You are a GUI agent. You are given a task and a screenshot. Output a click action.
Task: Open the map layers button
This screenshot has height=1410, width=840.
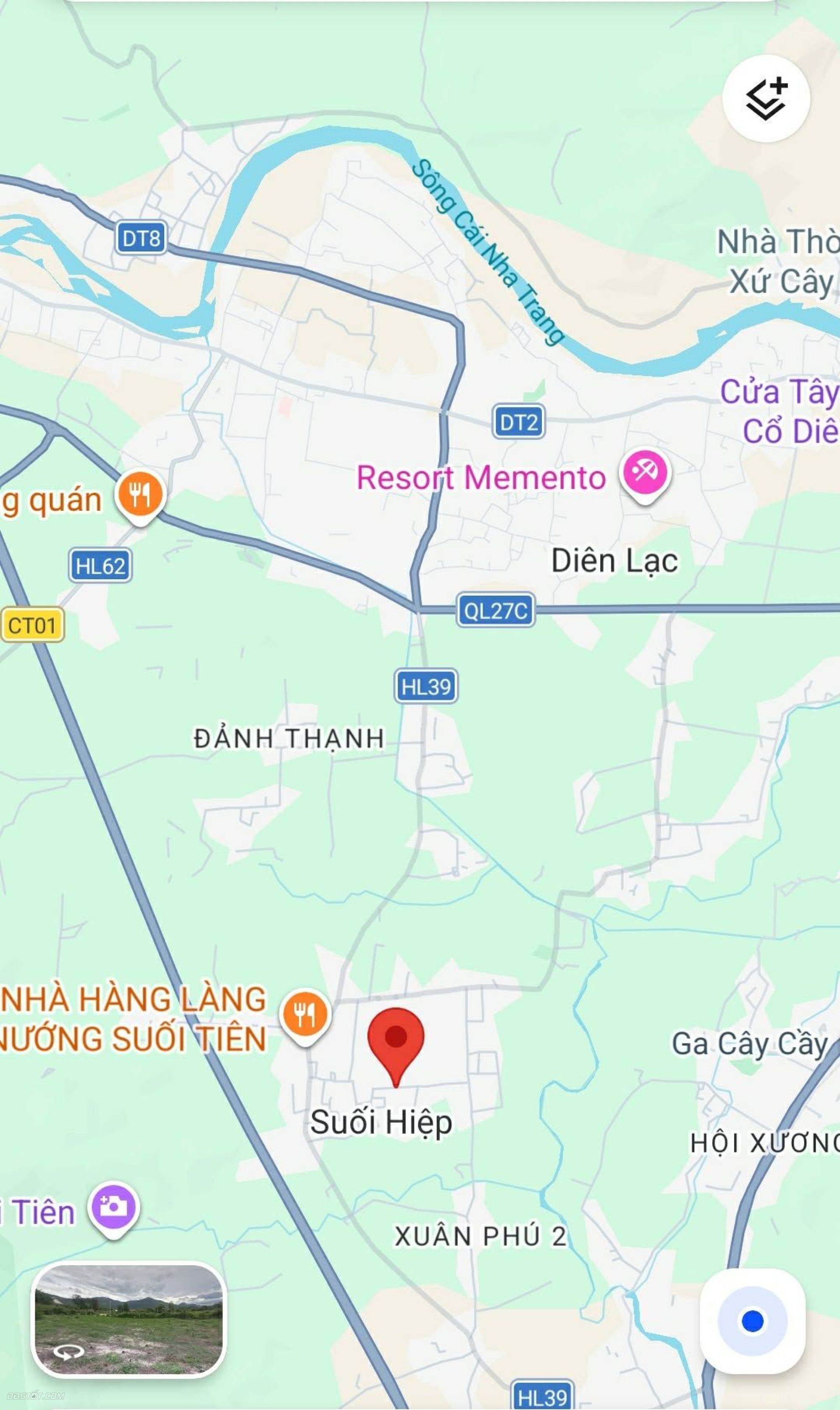(x=765, y=98)
